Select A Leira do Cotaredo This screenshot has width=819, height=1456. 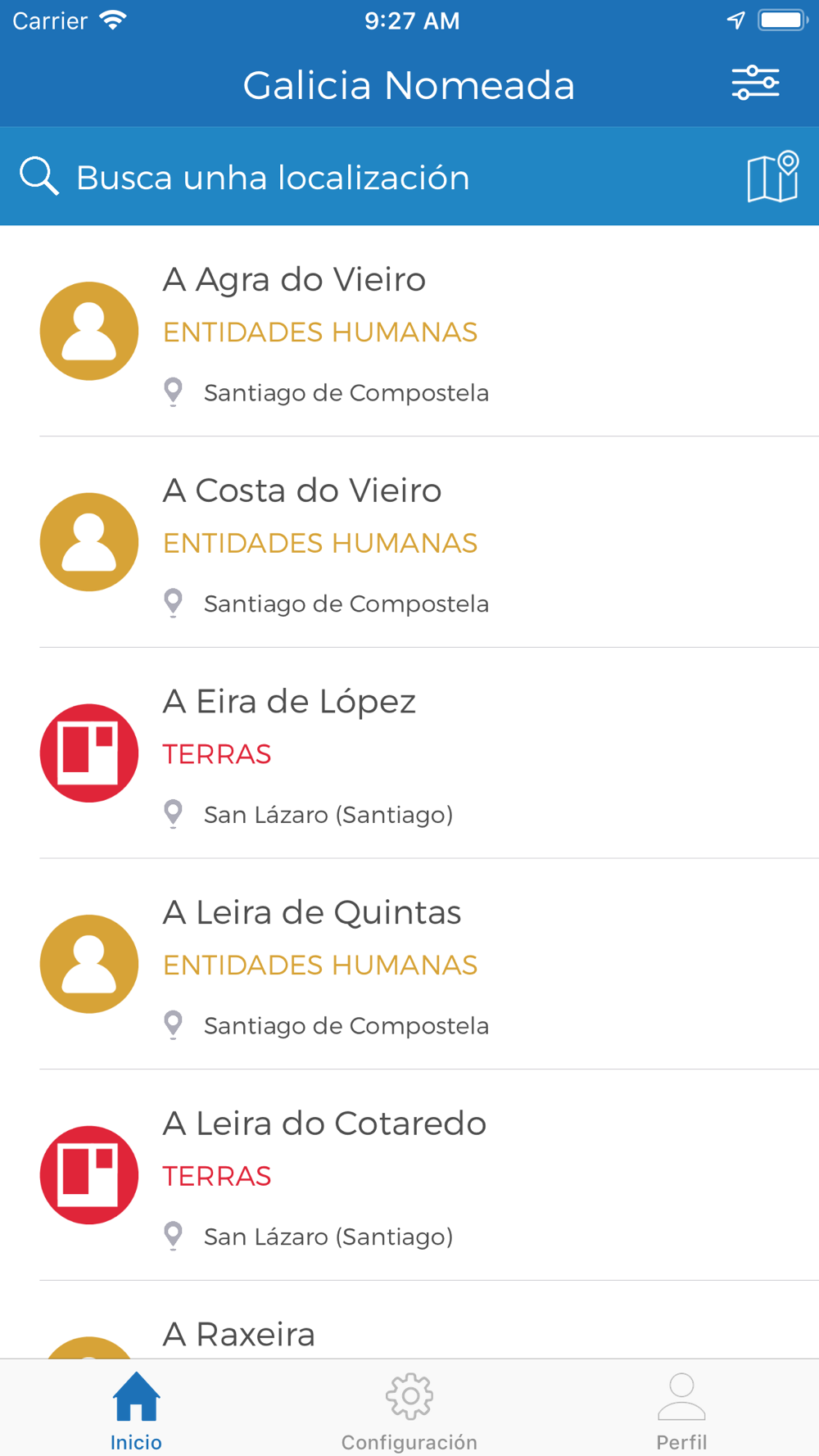[409, 1176]
